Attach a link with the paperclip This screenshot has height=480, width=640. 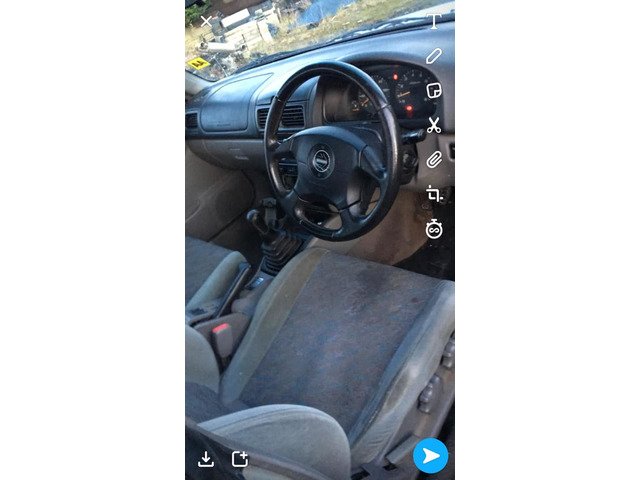tap(434, 160)
